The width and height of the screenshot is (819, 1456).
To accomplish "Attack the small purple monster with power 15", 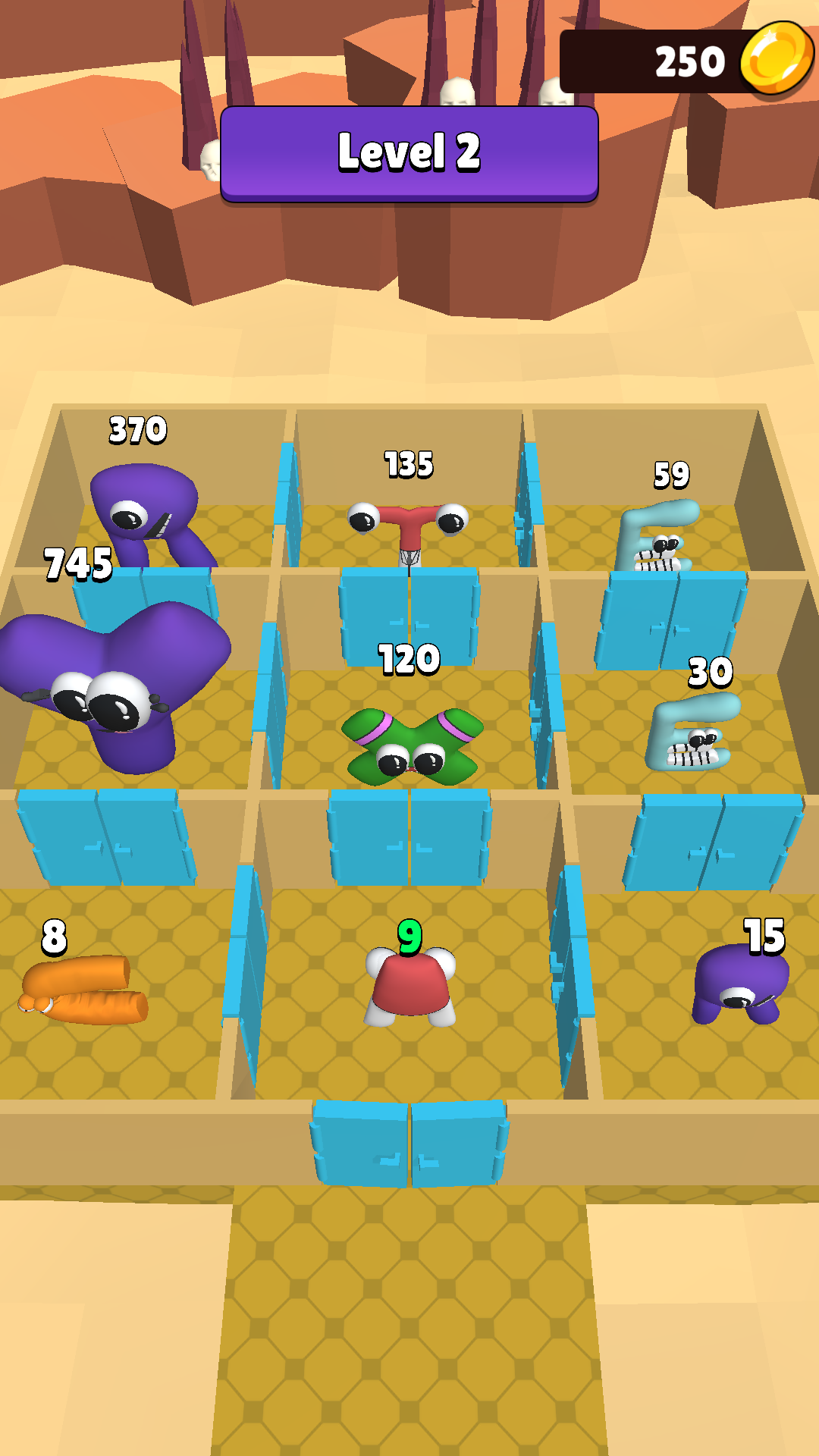I will [739, 984].
